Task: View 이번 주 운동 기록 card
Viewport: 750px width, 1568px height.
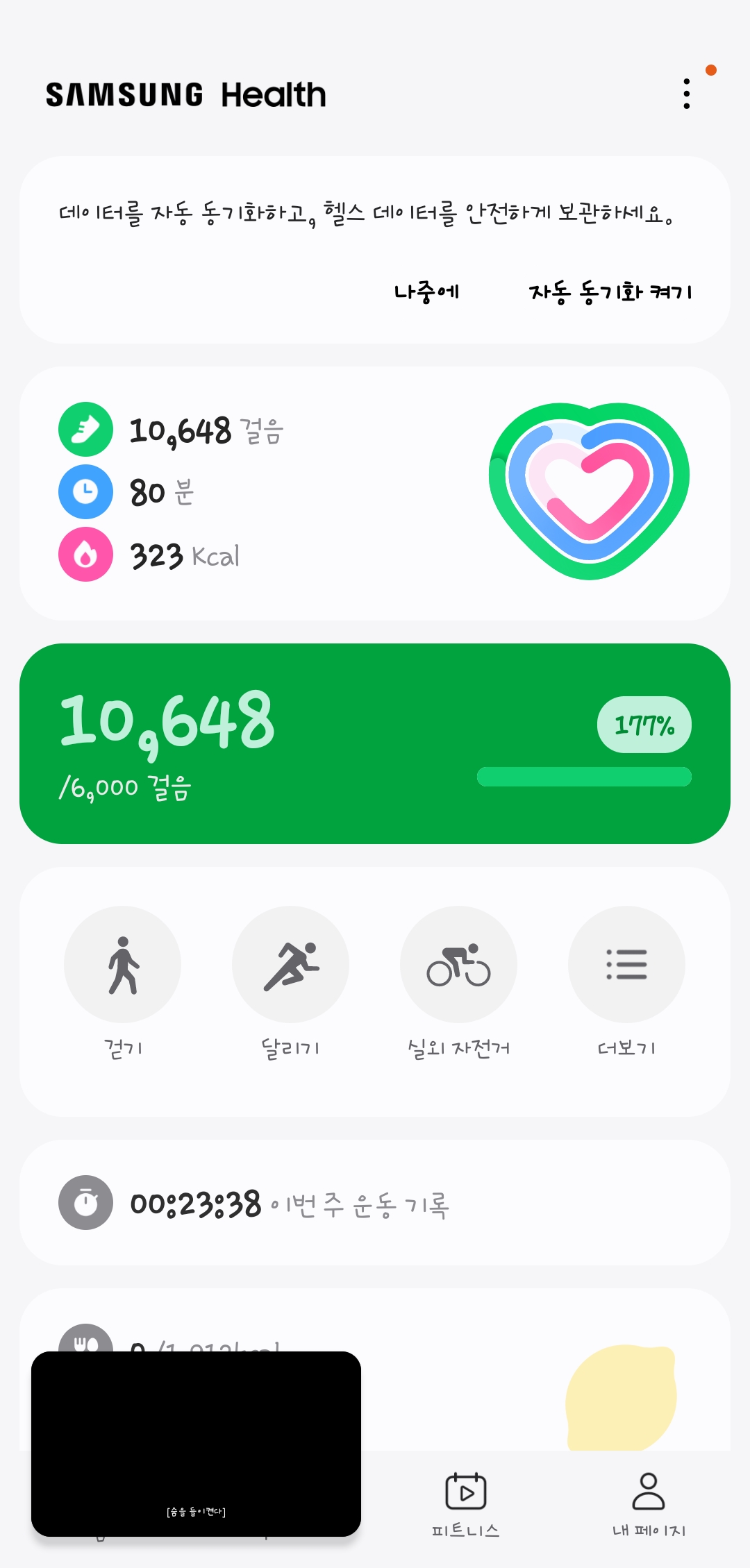Action: (375, 1203)
